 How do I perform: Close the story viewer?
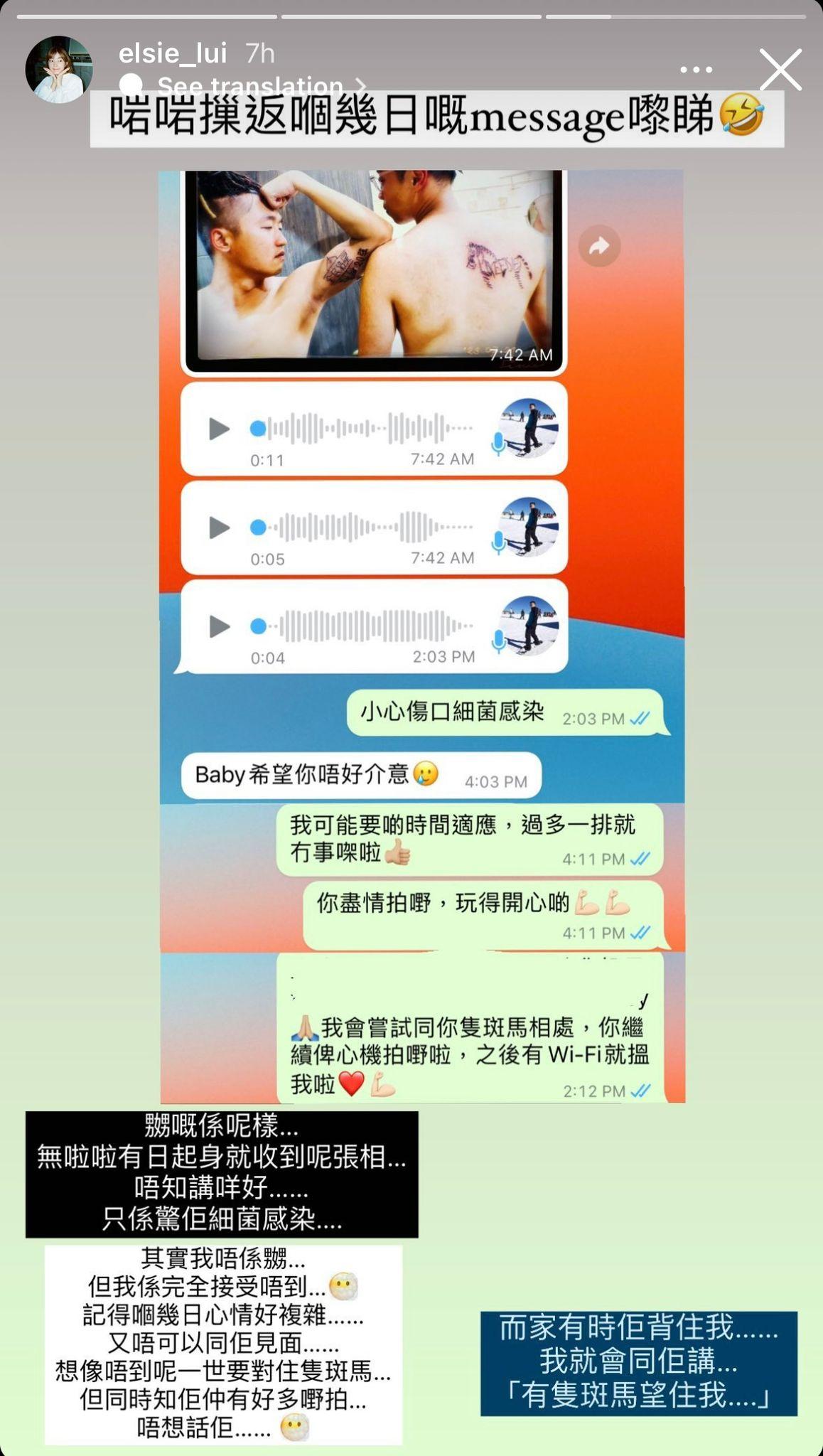point(780,70)
